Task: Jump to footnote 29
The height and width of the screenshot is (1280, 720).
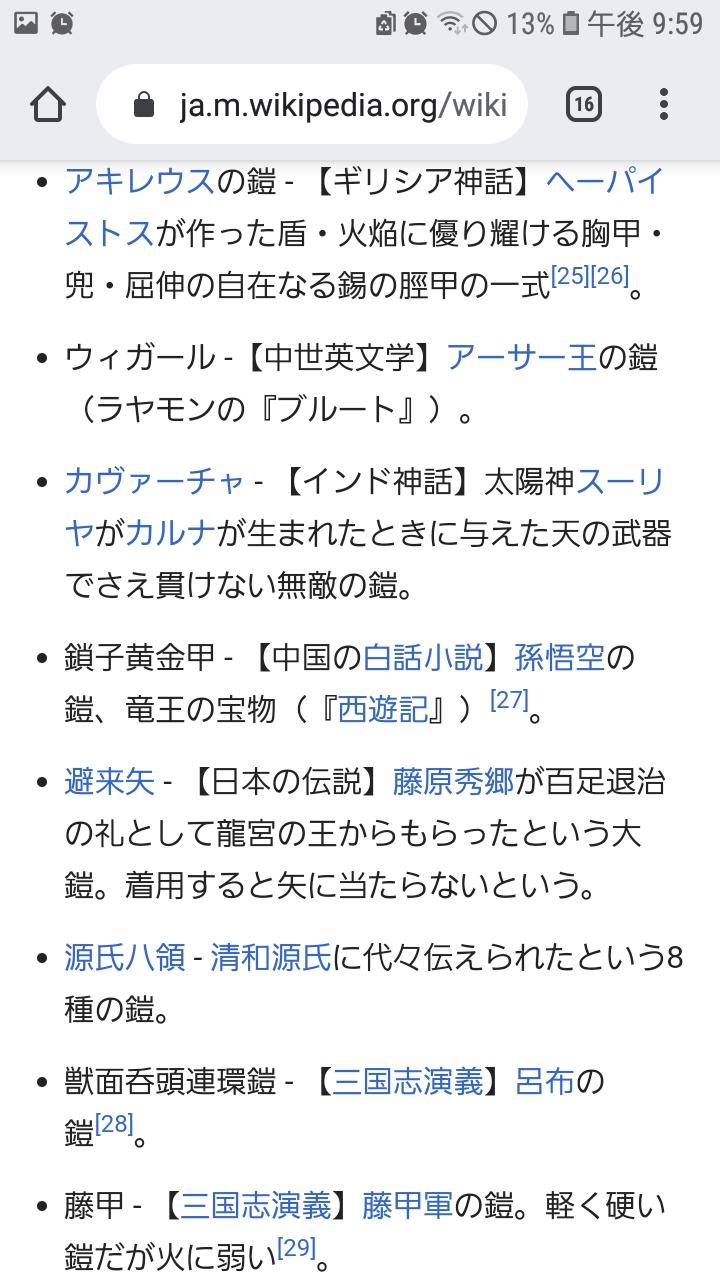Action: pos(296,1248)
